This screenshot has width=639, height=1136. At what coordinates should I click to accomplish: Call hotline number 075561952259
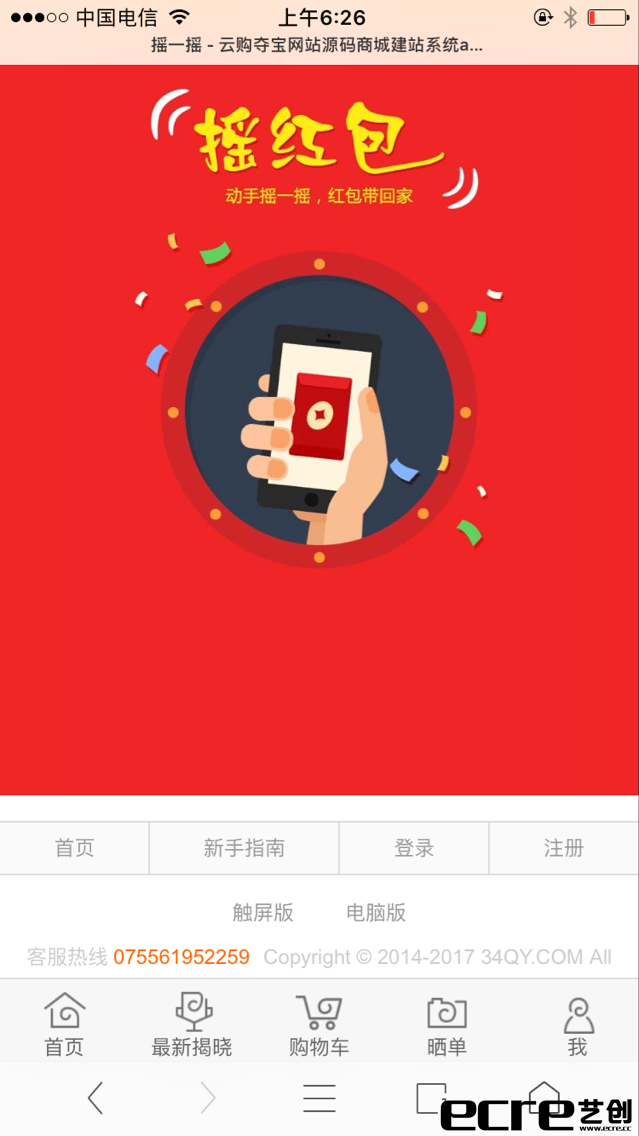181,957
